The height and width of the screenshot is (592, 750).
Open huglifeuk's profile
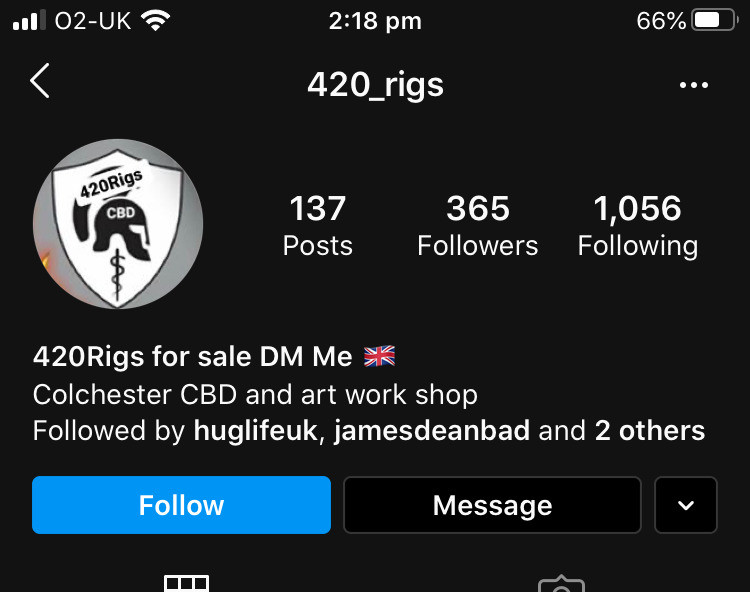[x=255, y=431]
